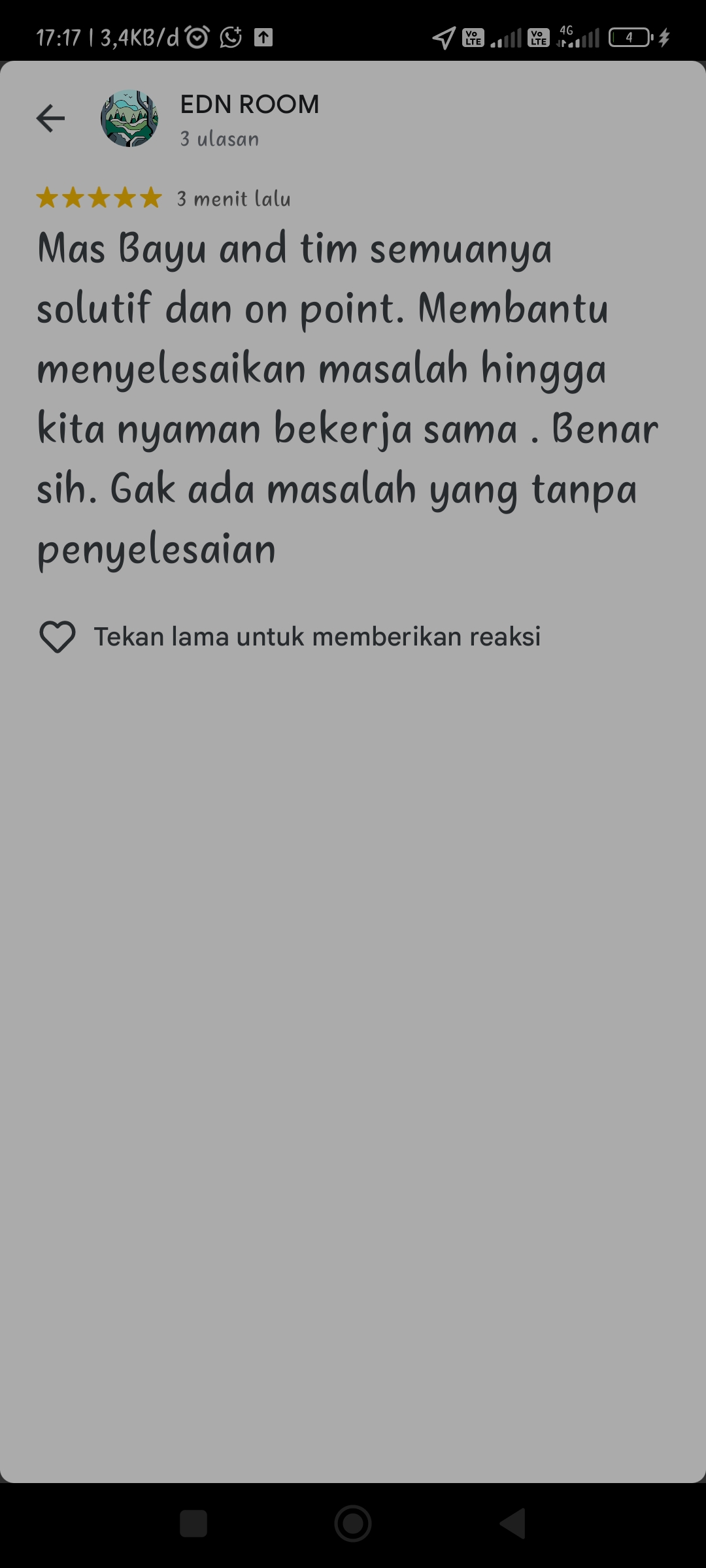The height and width of the screenshot is (1568, 706).
Task: Like the review with the heart icon
Action: click(58, 637)
